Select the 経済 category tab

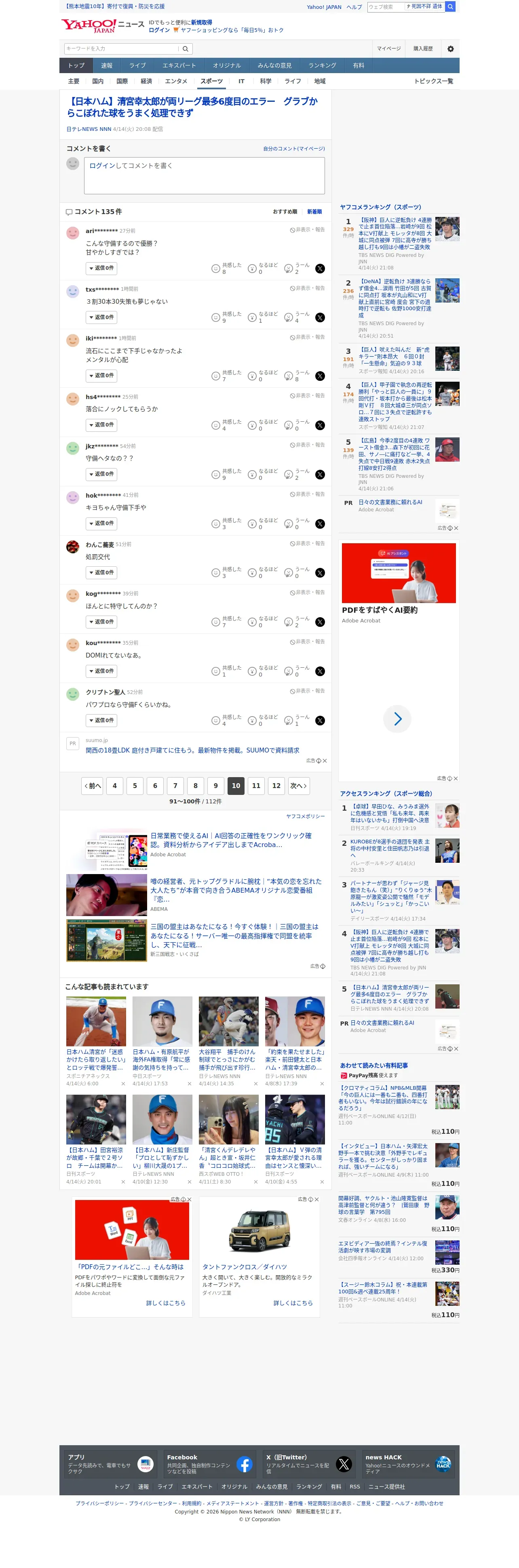(x=146, y=81)
